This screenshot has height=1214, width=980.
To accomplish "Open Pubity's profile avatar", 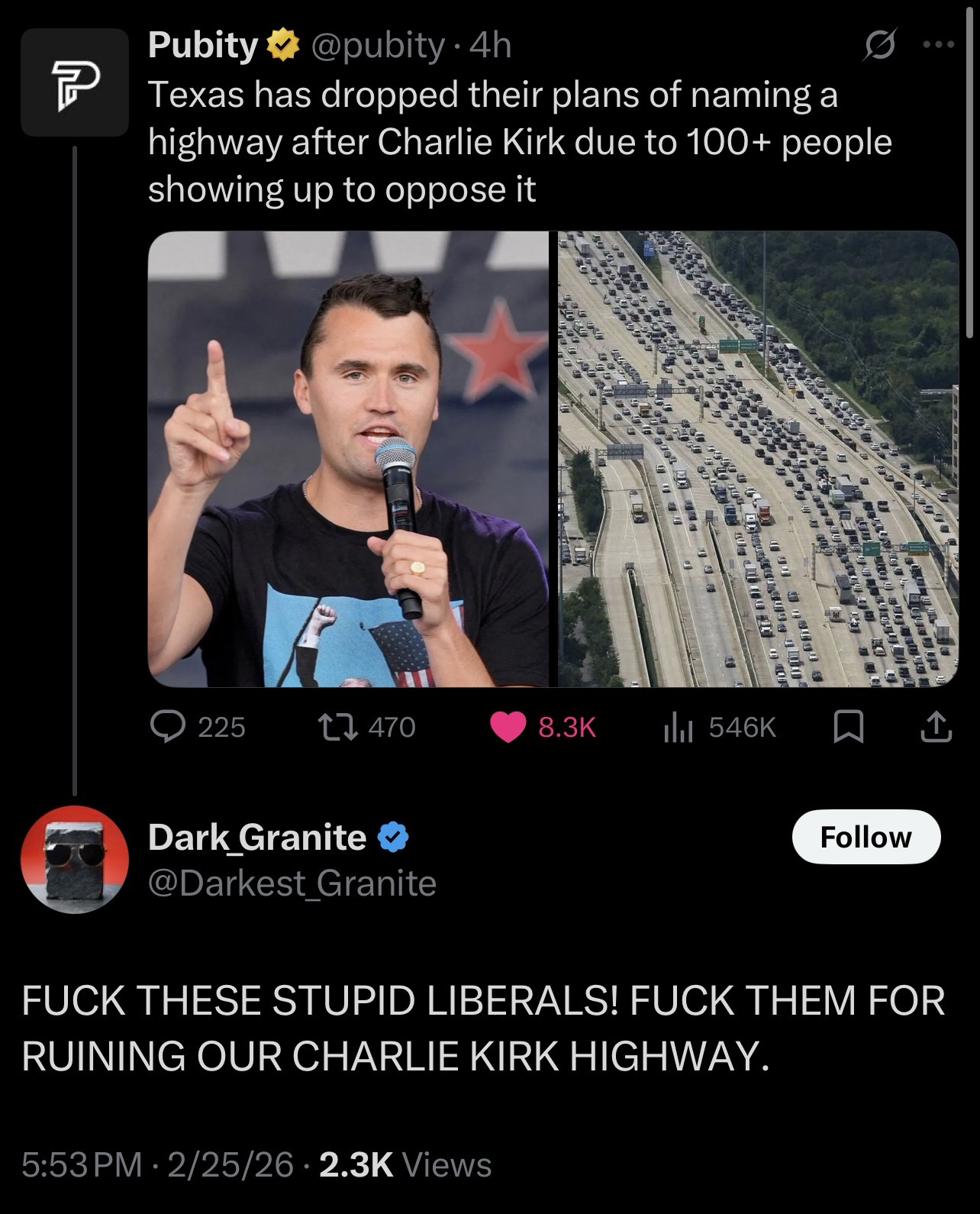I will point(74,82).
